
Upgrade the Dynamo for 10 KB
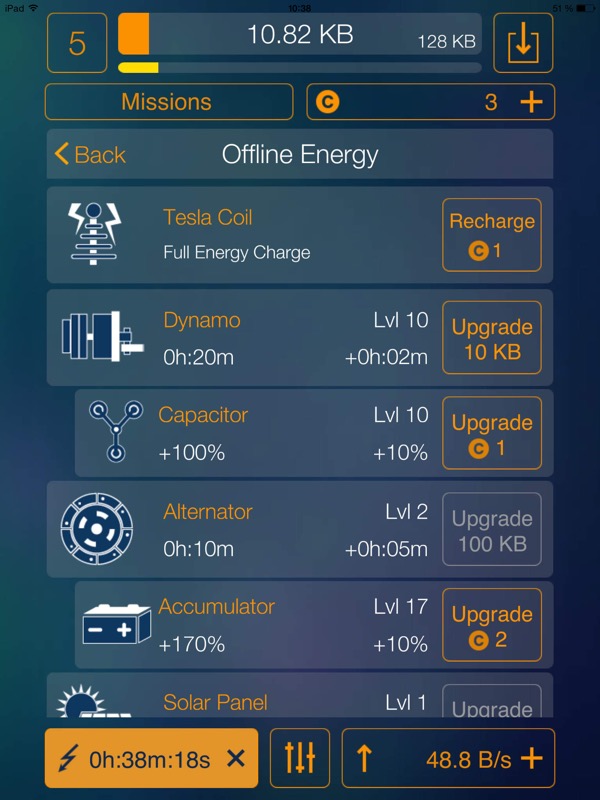click(x=491, y=339)
